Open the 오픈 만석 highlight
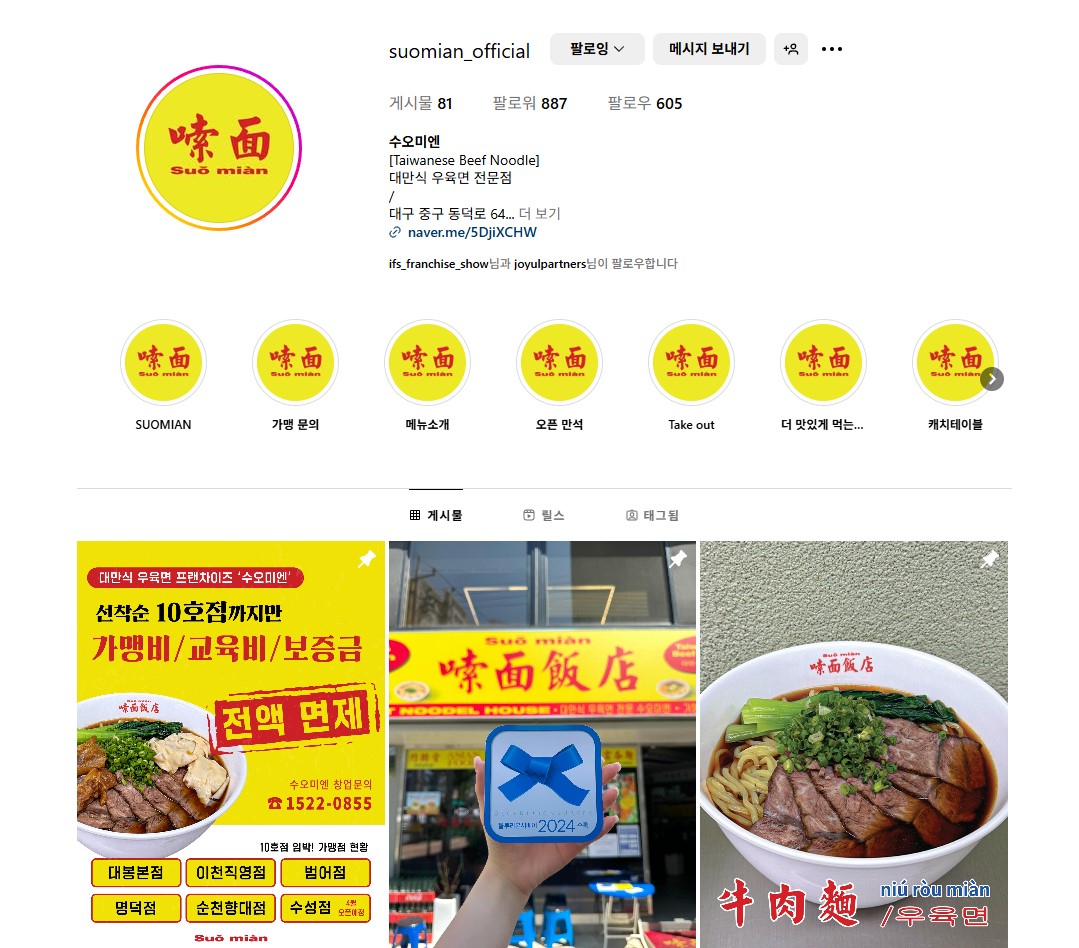This screenshot has height=948, width=1079. (559, 362)
